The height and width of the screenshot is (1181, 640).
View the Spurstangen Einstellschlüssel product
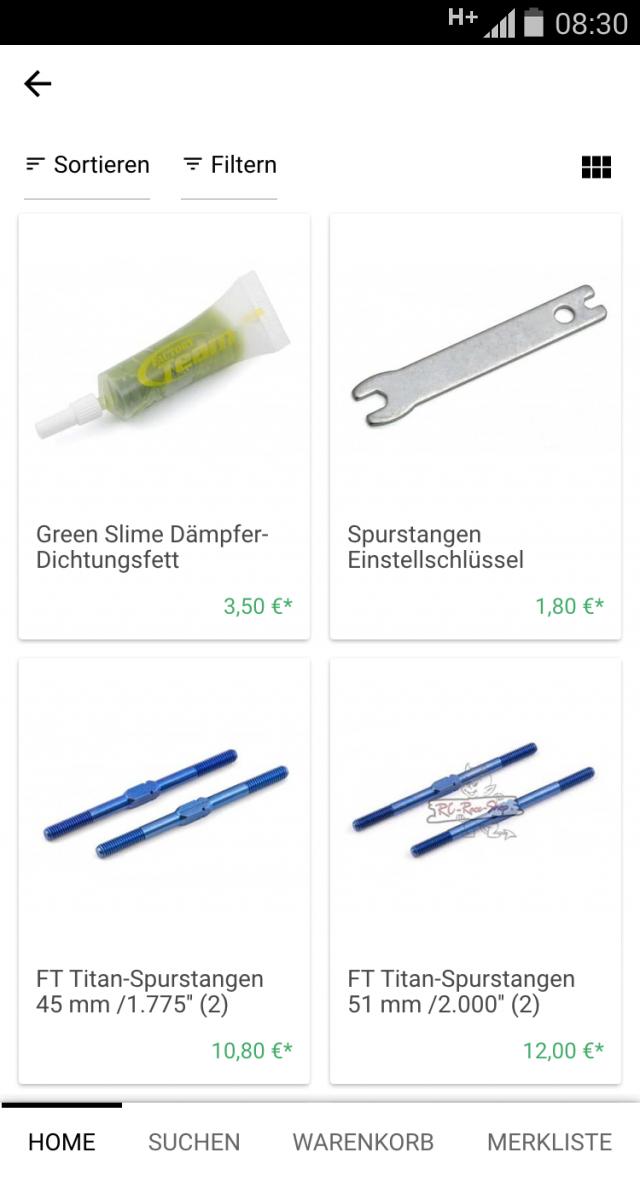(475, 427)
